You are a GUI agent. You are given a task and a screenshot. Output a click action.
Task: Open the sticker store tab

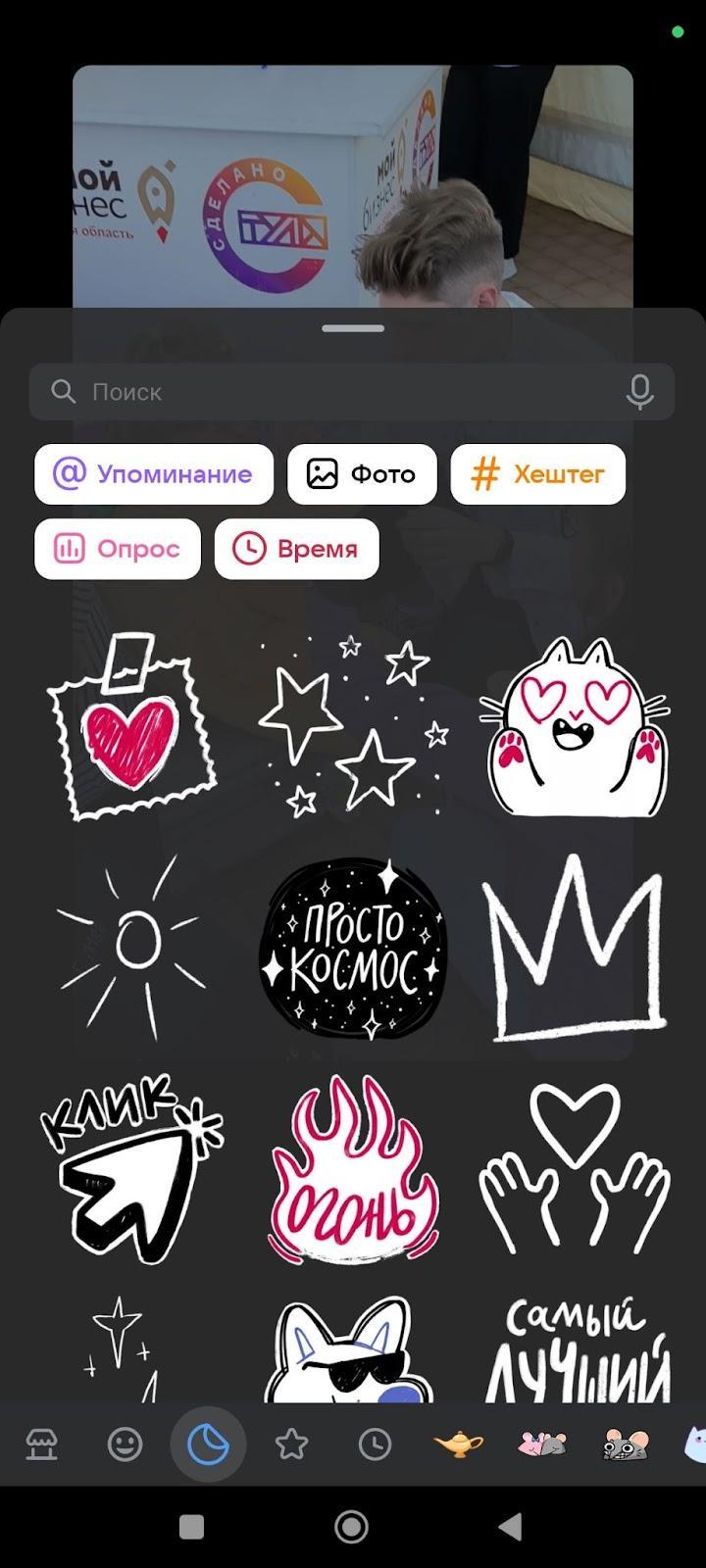point(41,1445)
